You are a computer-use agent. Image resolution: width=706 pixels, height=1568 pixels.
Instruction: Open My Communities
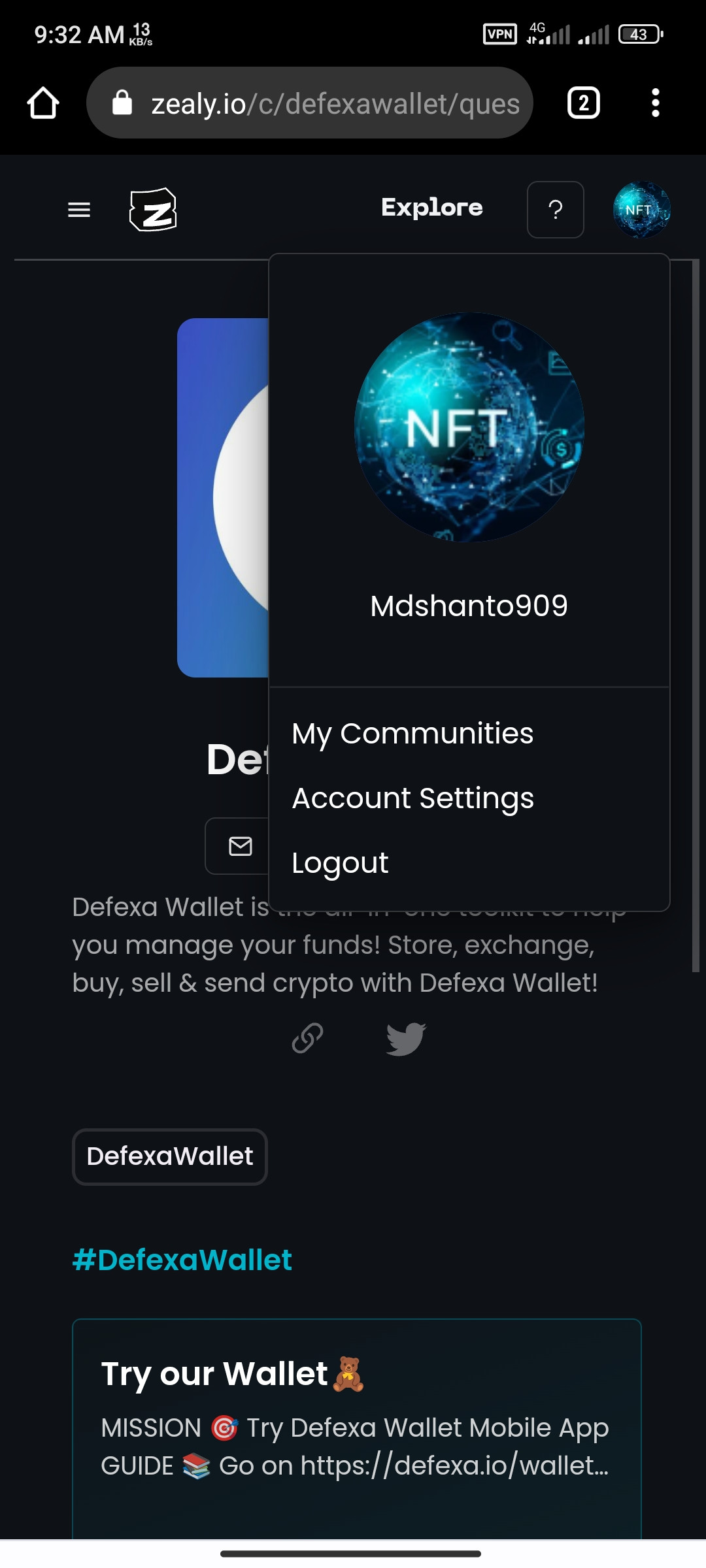click(x=412, y=734)
